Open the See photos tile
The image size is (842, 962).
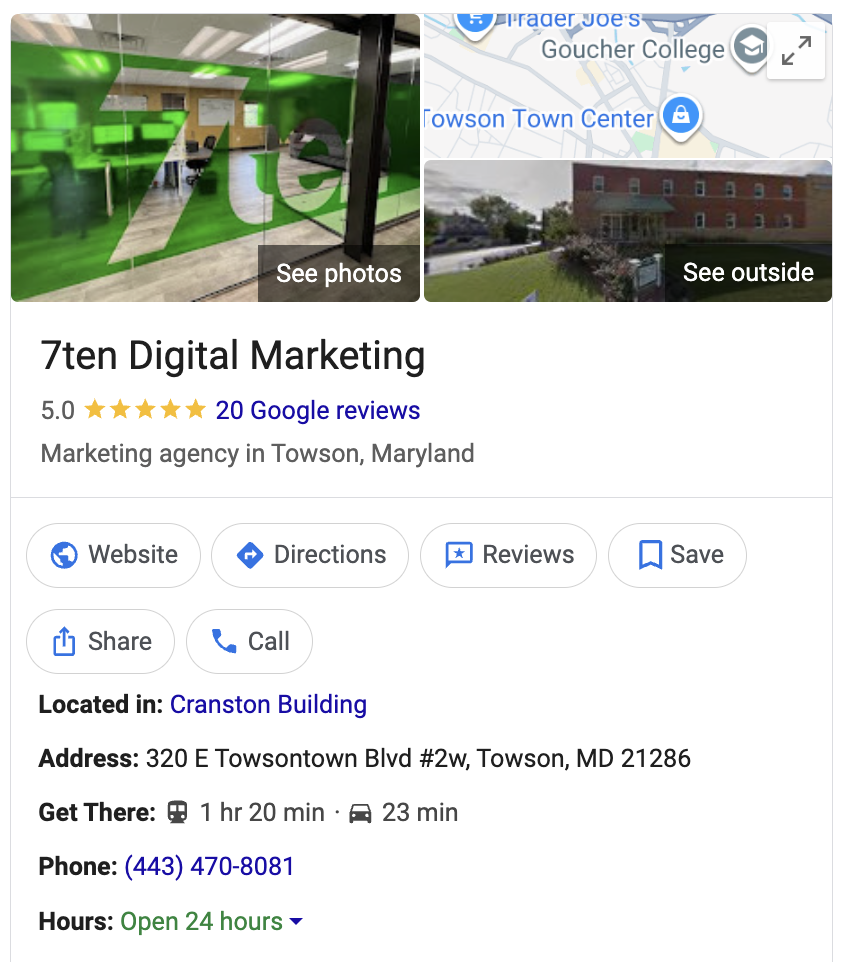point(215,158)
